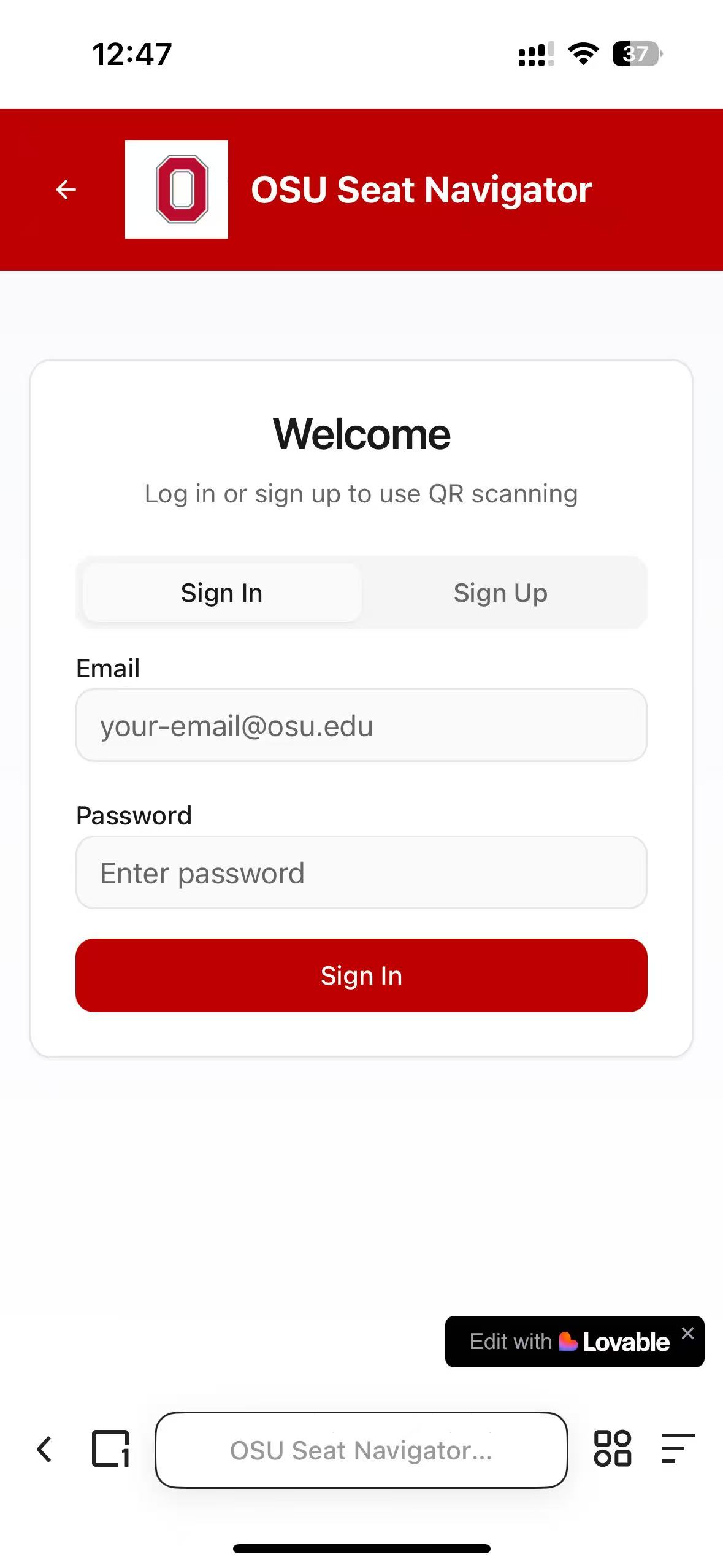Tap the browser back chevron
Image resolution: width=723 pixels, height=1568 pixels.
(x=44, y=1450)
